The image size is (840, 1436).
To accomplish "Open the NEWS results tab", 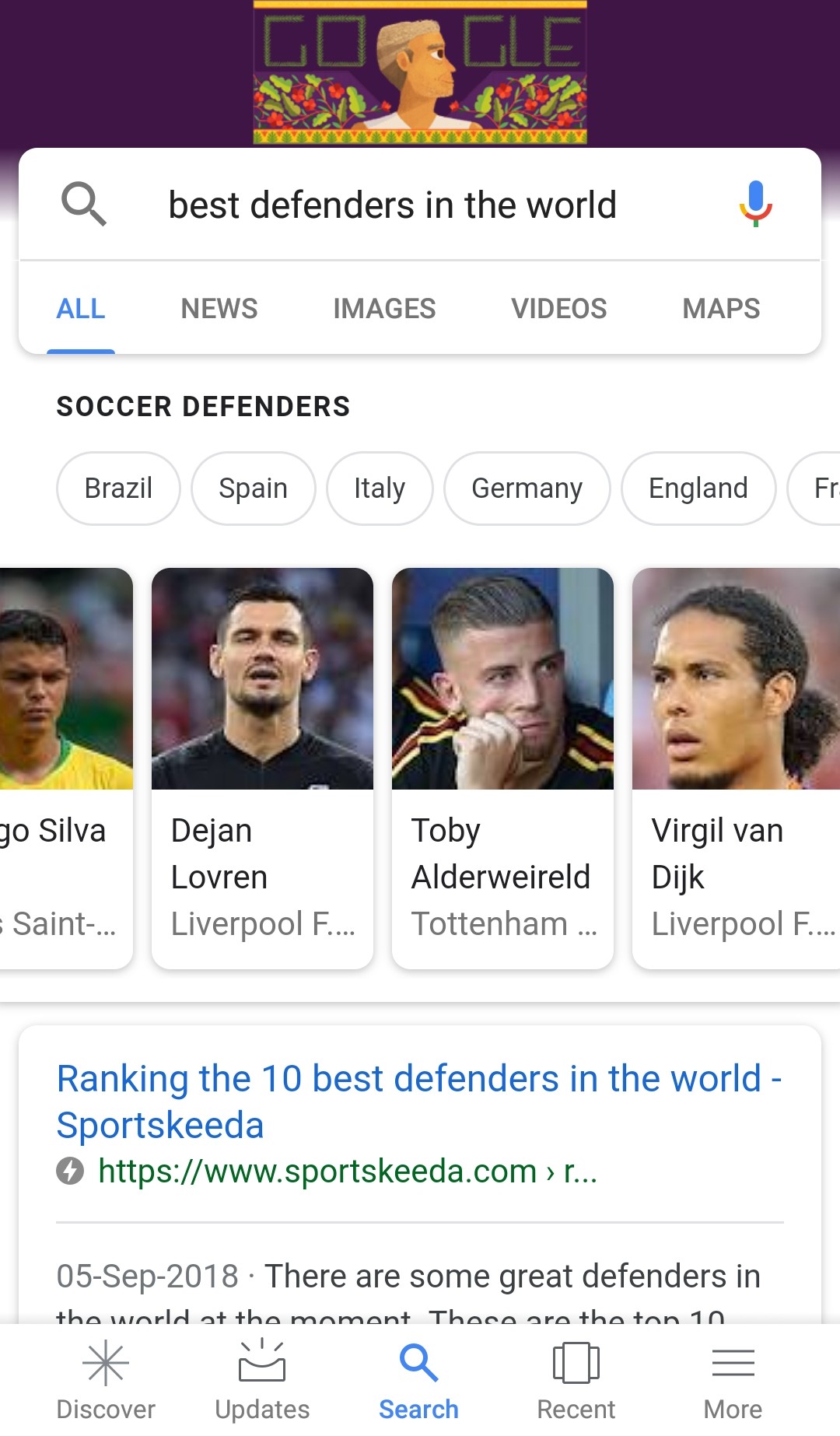I will [219, 309].
